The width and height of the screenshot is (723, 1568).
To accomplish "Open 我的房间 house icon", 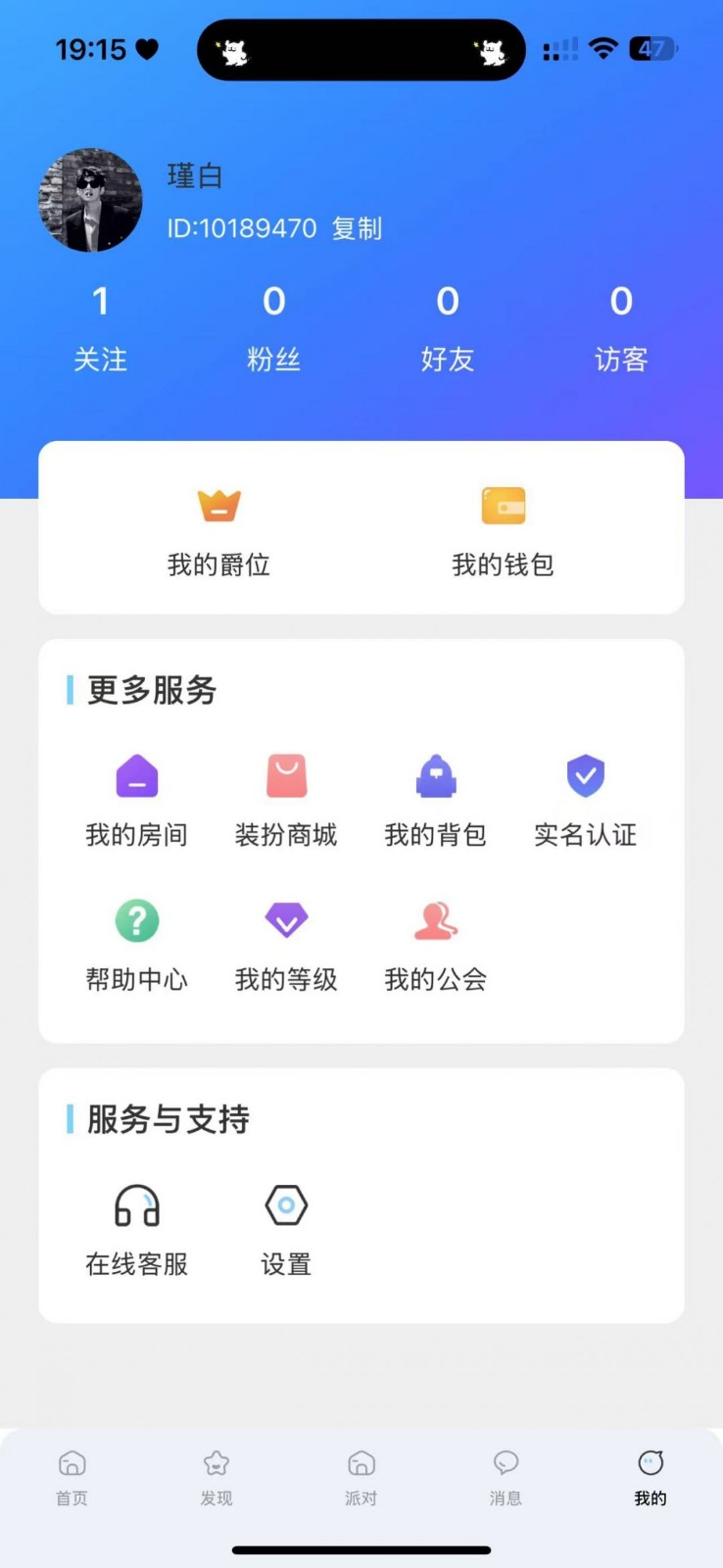I will (136, 775).
